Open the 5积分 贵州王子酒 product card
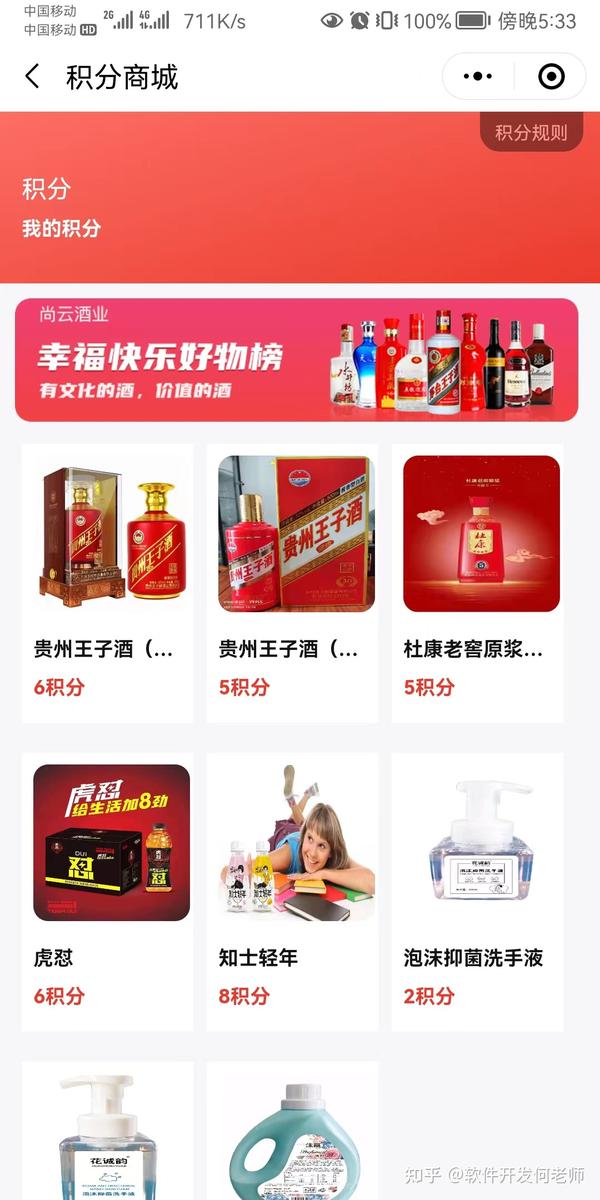Viewport: 600px width, 1200px height. pyautogui.click(x=292, y=583)
